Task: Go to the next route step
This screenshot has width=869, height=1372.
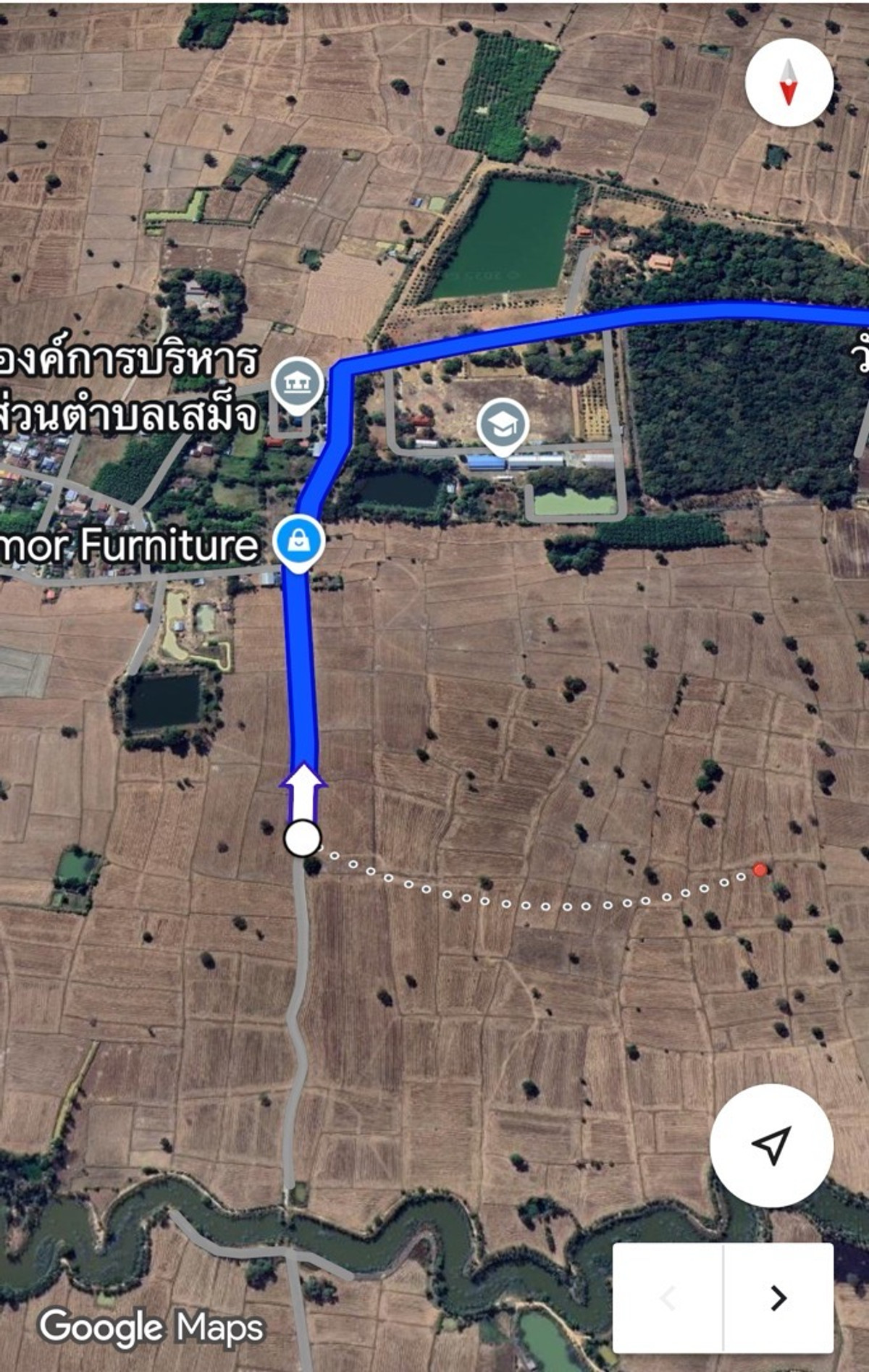Action: tap(778, 1297)
